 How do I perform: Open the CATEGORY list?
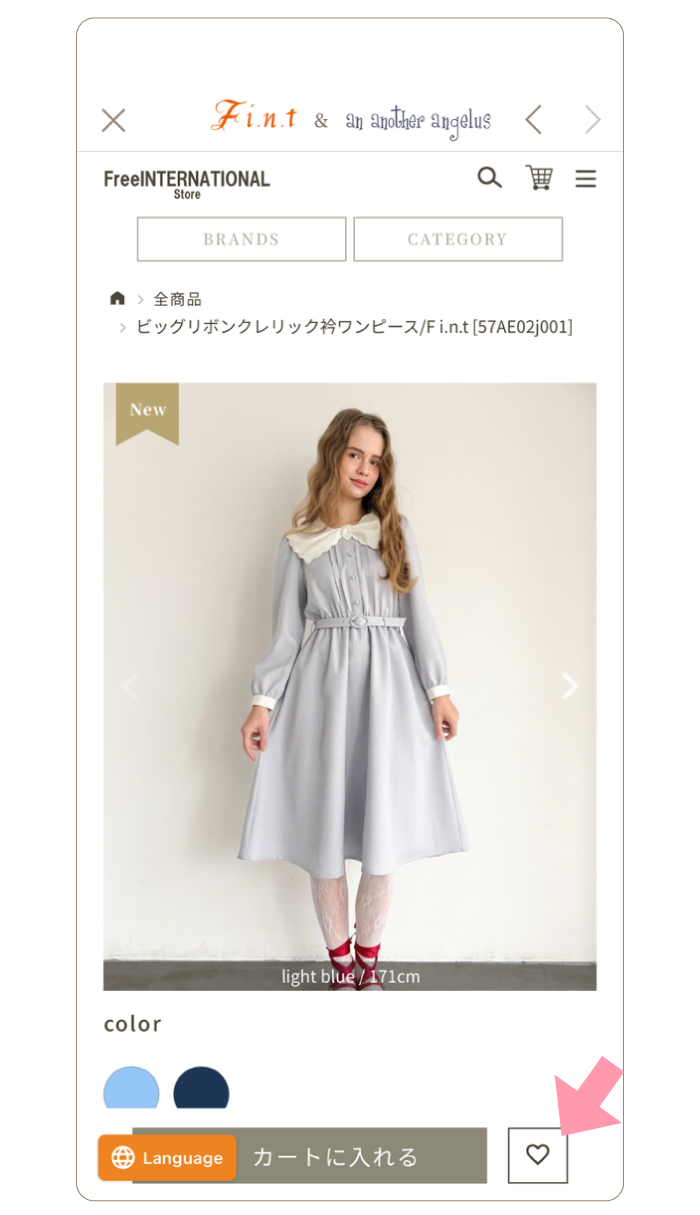click(x=457, y=239)
